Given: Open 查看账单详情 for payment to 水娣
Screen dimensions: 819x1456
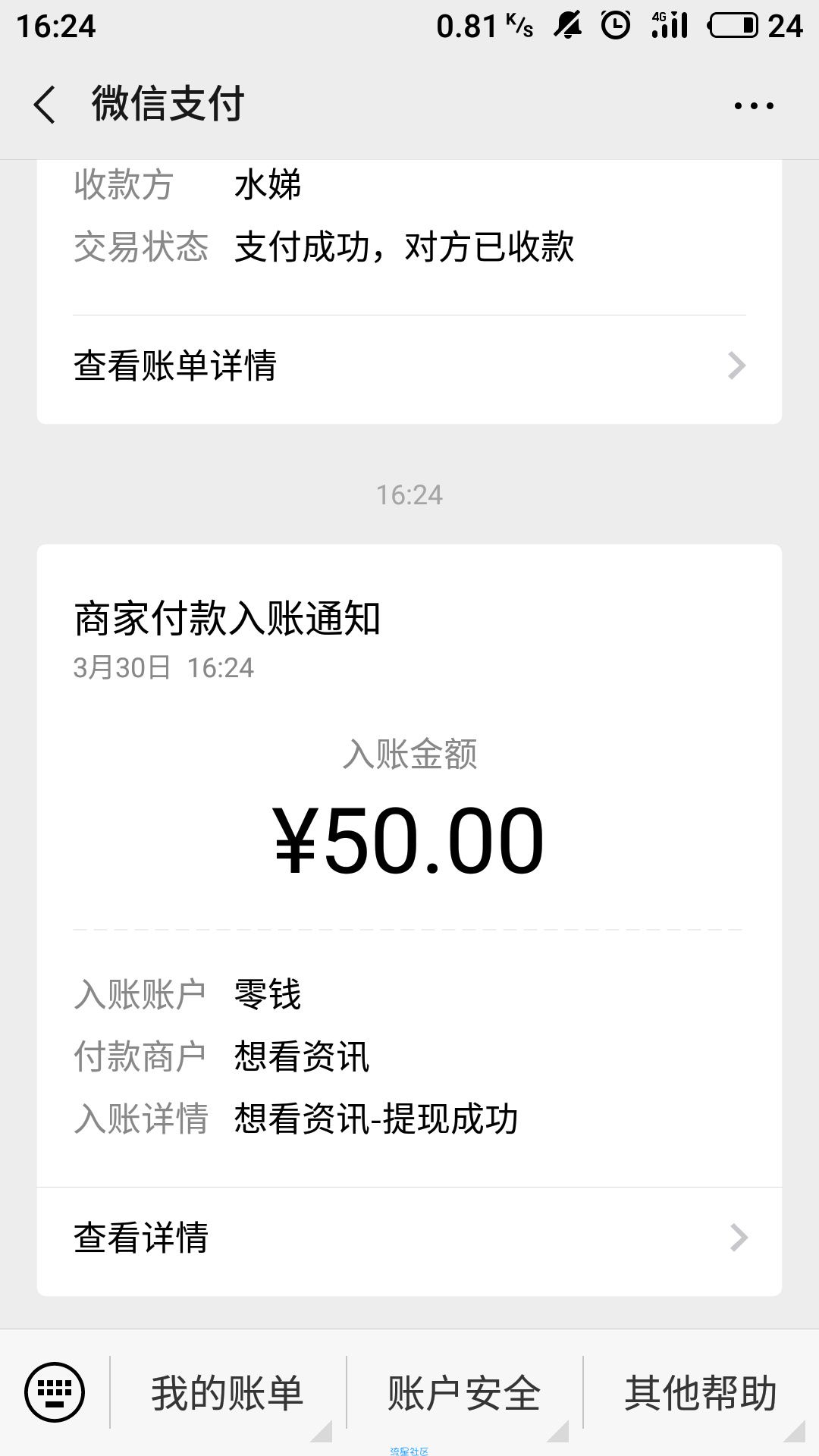Looking at the screenshot, I should [409, 366].
